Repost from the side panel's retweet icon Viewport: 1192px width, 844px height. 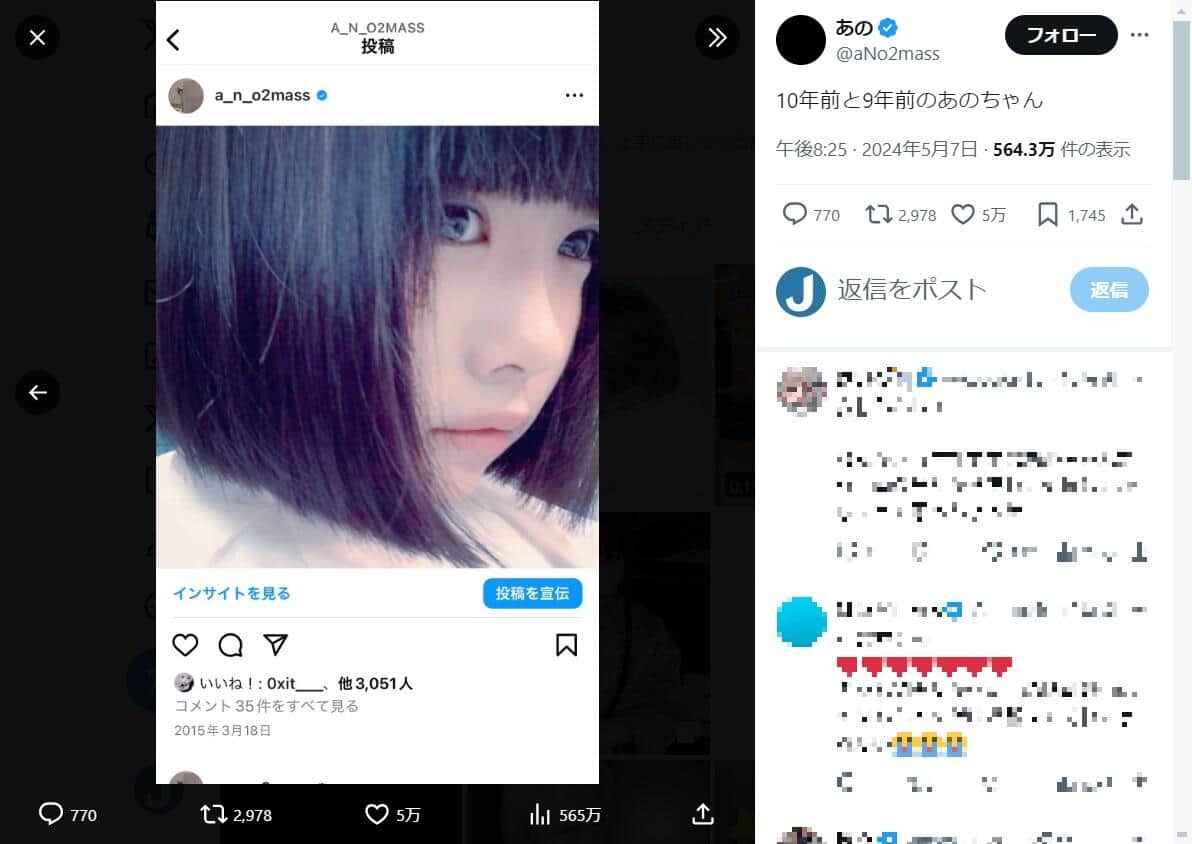(879, 214)
